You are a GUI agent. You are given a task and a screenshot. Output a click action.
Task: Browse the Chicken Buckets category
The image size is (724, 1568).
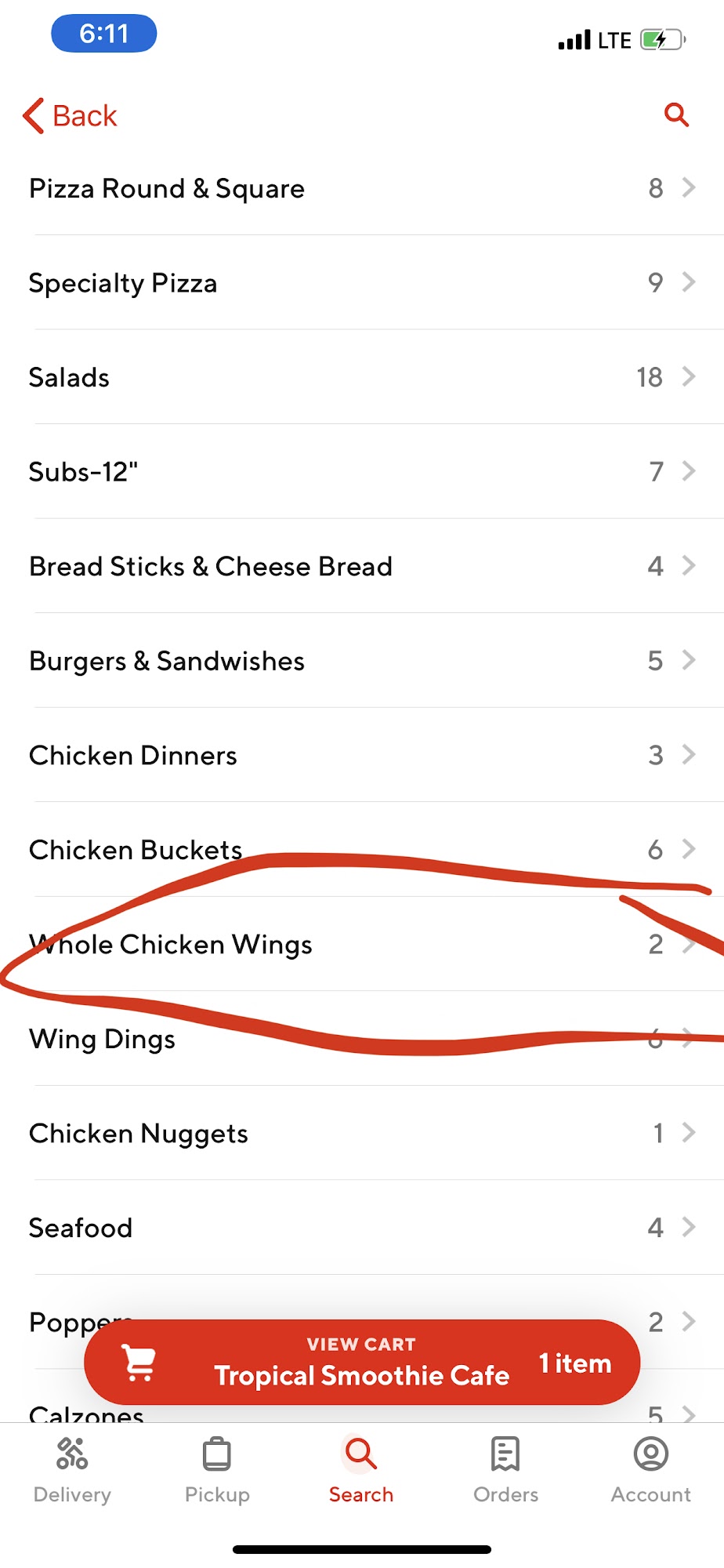click(x=360, y=850)
